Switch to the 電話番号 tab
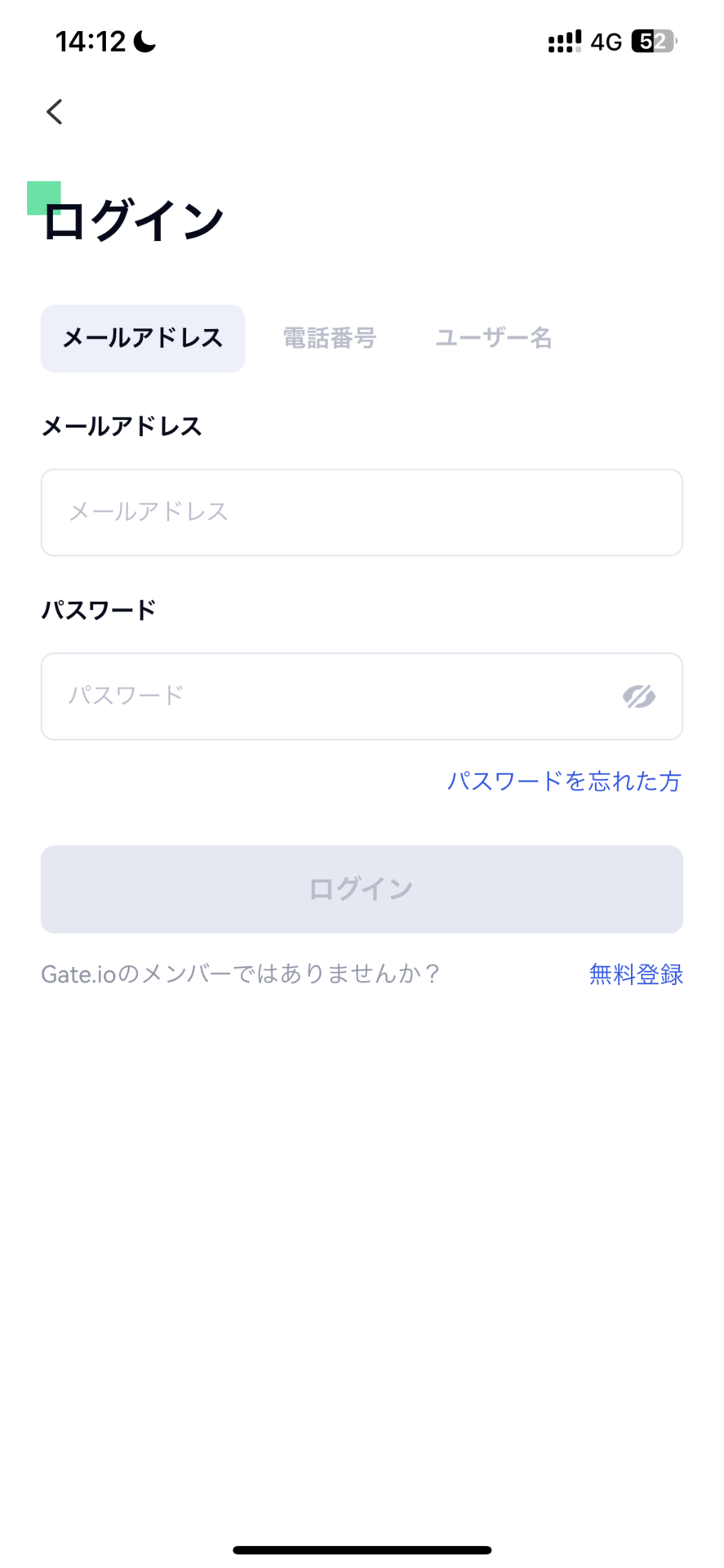Image resolution: width=724 pixels, height=1568 pixels. coord(330,338)
